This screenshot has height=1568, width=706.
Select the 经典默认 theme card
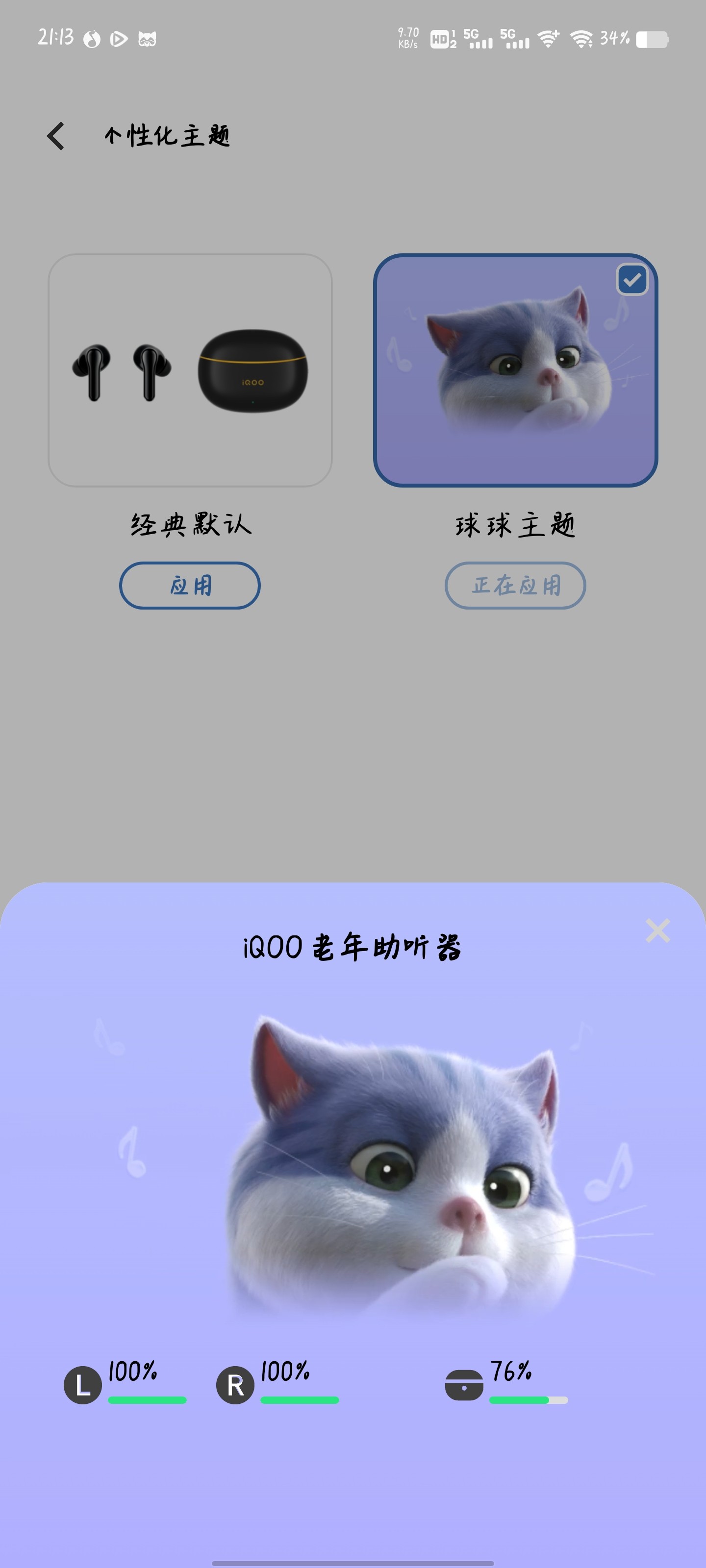tap(190, 370)
